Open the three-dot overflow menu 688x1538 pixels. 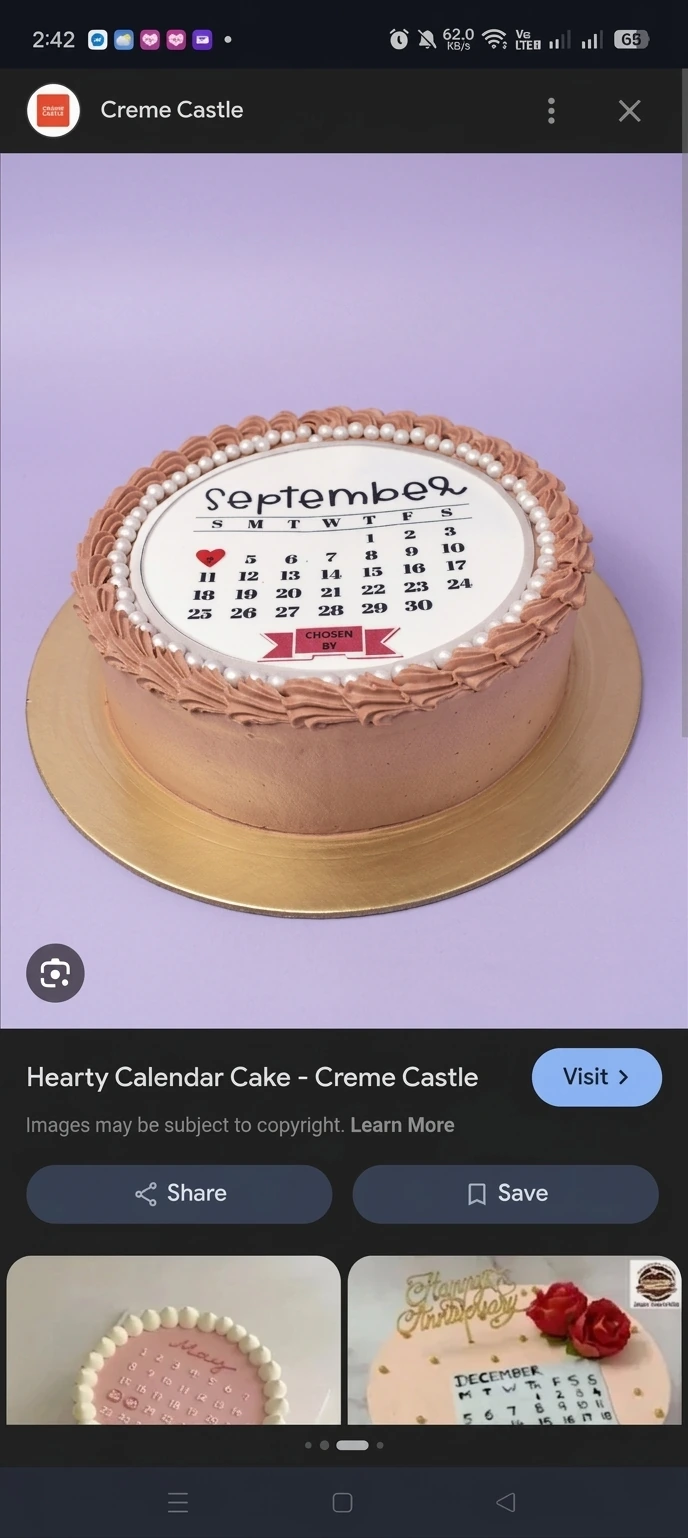551,110
